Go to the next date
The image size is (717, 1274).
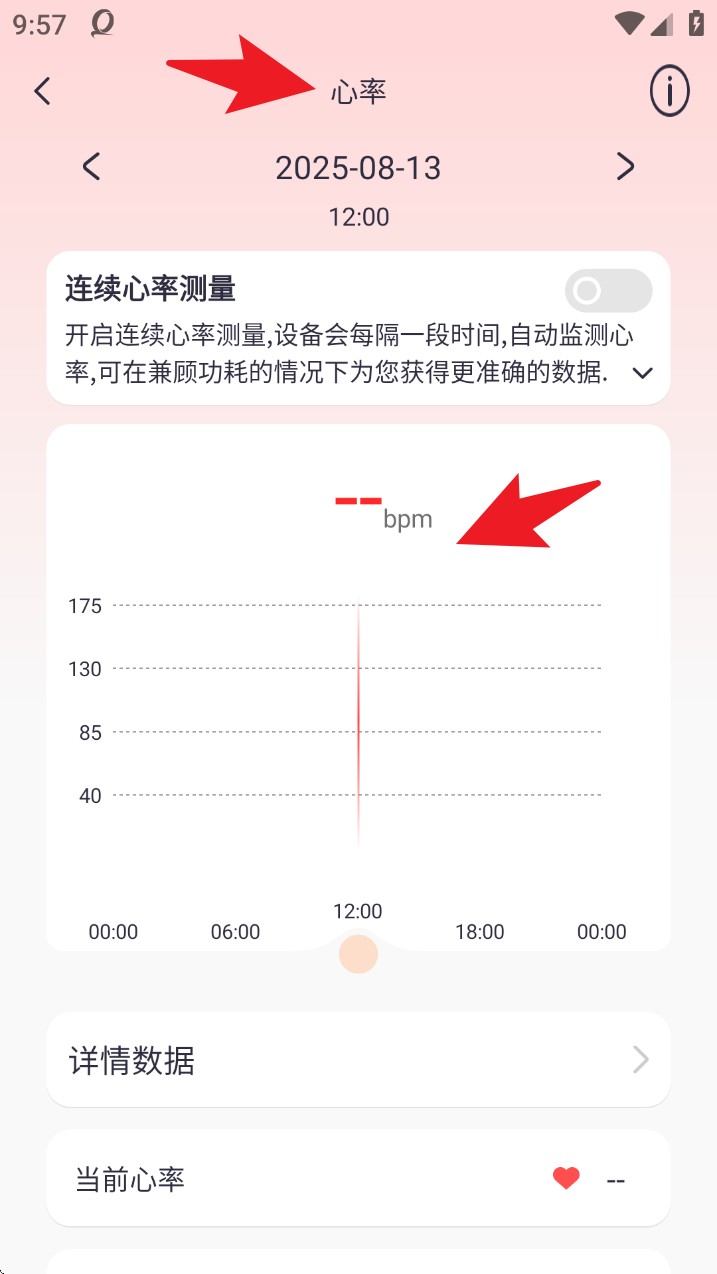coord(625,167)
